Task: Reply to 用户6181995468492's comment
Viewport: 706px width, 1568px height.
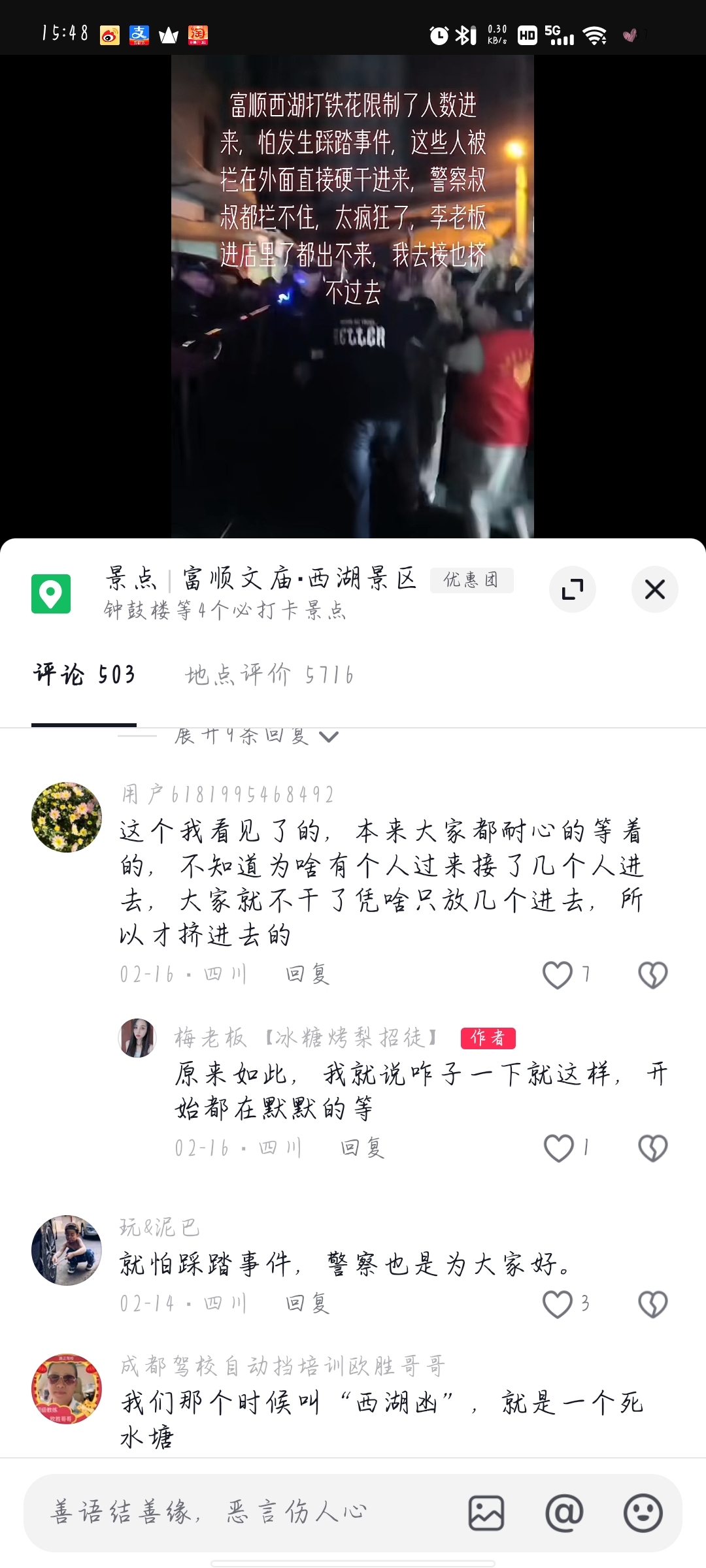Action: [x=307, y=974]
